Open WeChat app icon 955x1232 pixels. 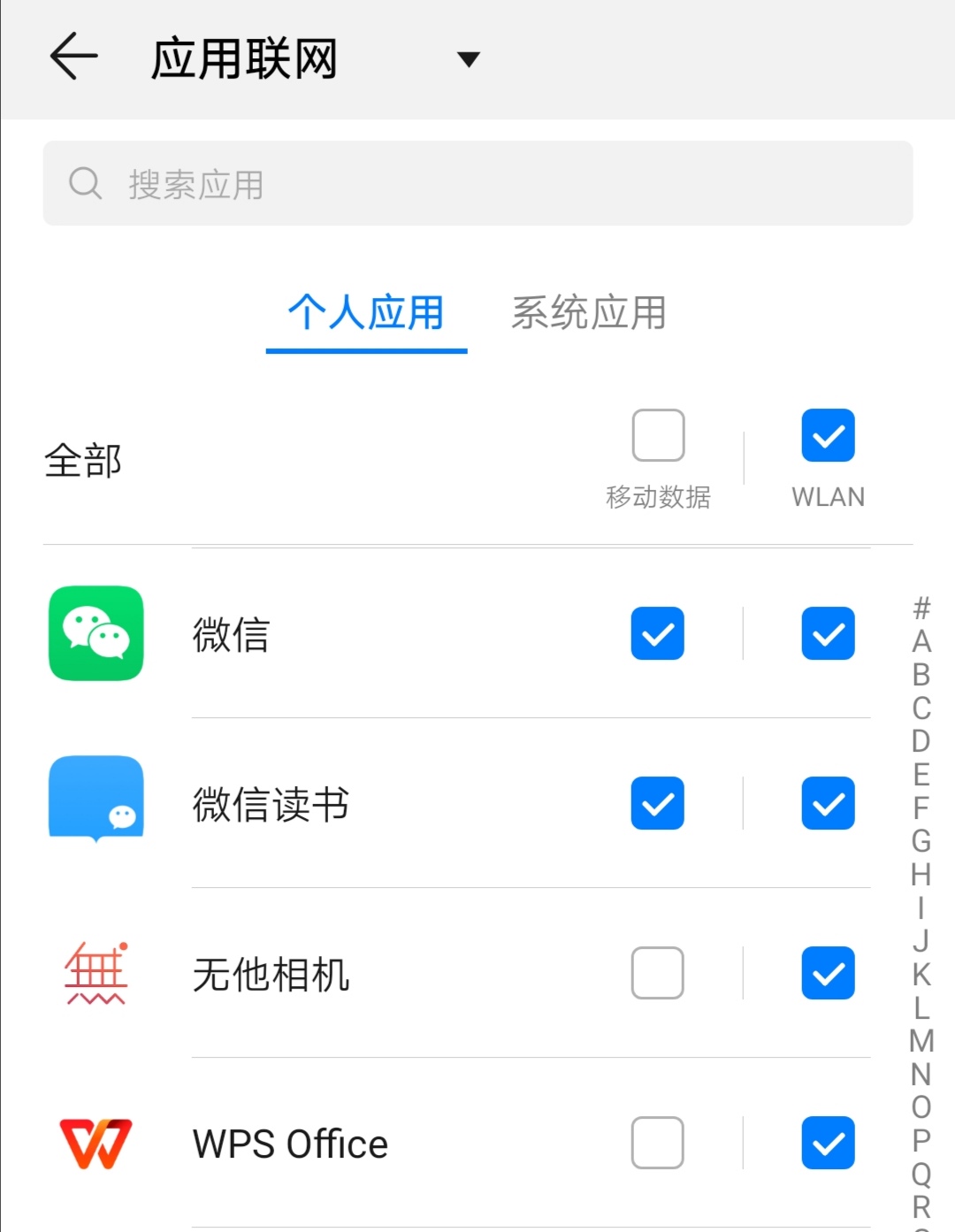pyautogui.click(x=95, y=634)
